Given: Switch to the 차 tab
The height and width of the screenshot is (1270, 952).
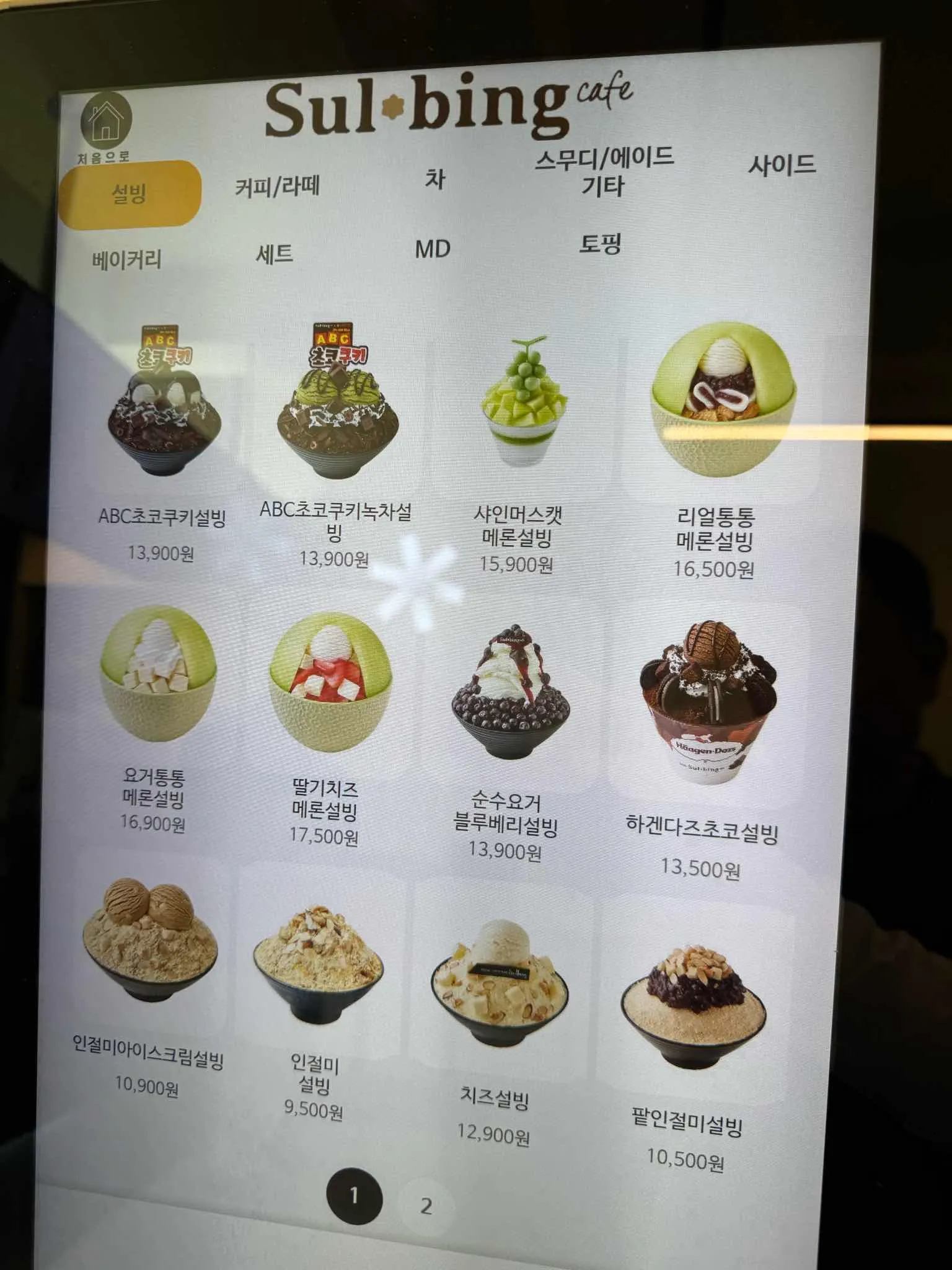Looking at the screenshot, I should (433, 180).
